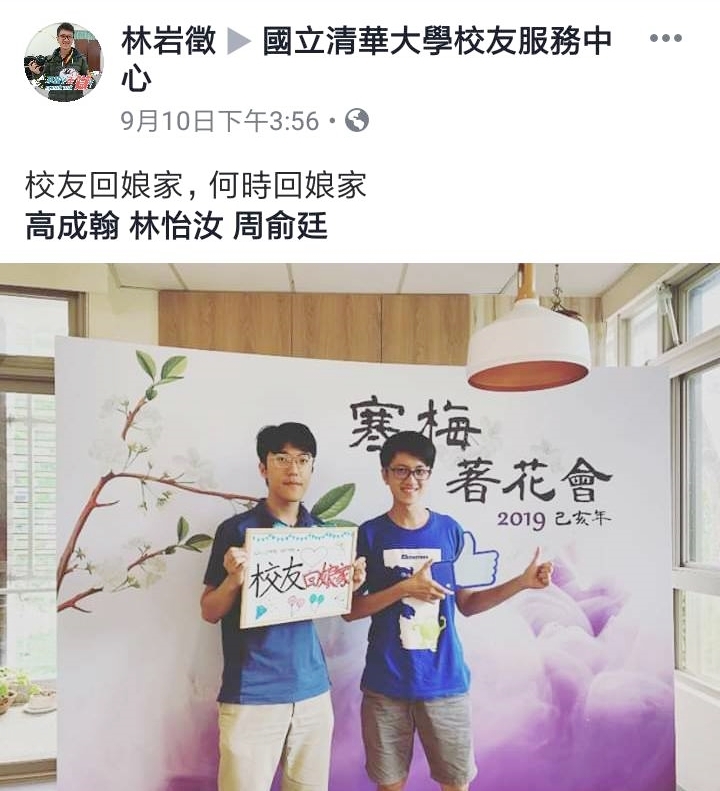
Task: Open tagged friend 高成翰's profile
Action: [x=70, y=228]
